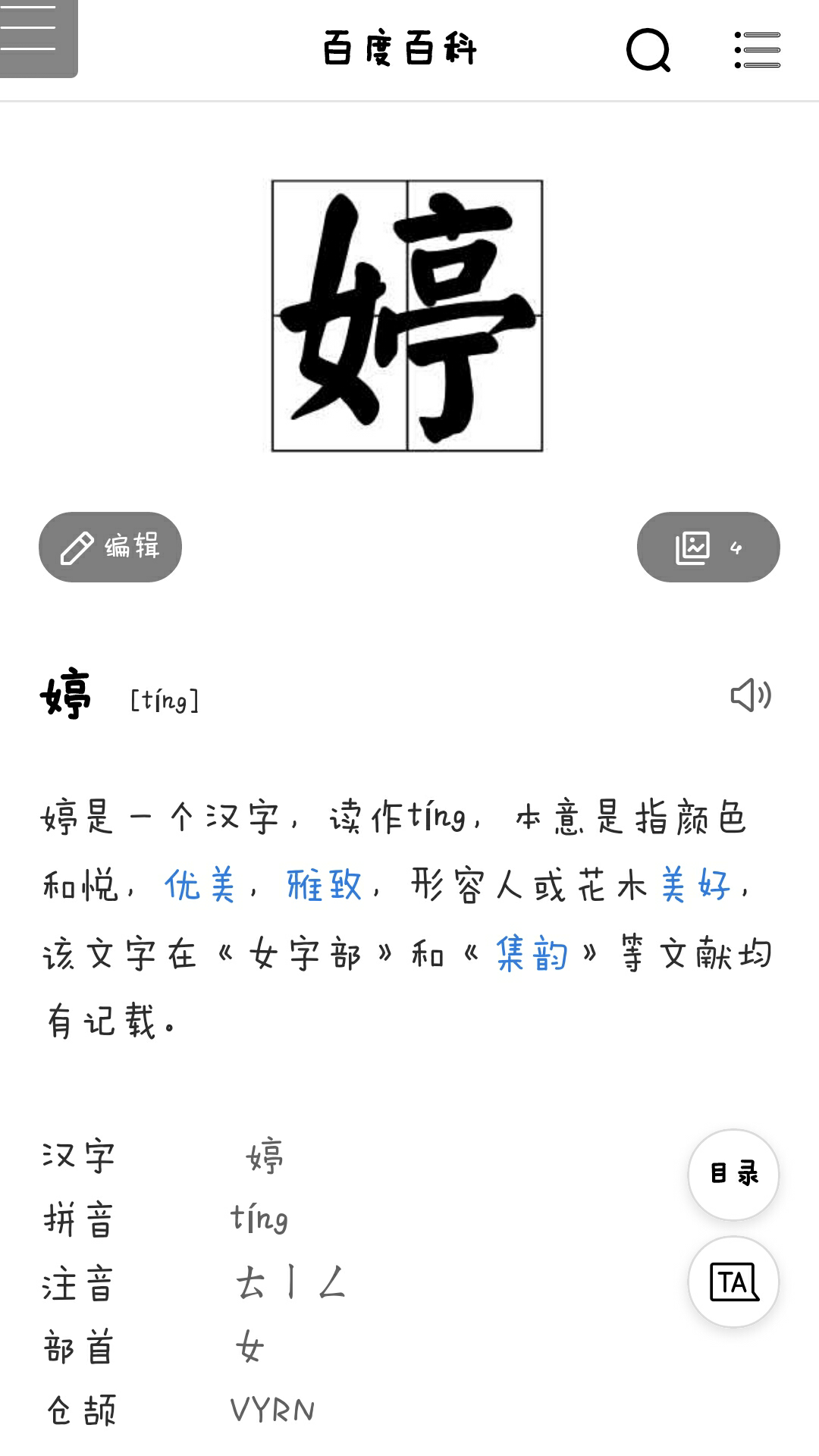Screen dimensions: 819x1456
Task: Tap the 编辑 edit button
Action: pyautogui.click(x=110, y=547)
